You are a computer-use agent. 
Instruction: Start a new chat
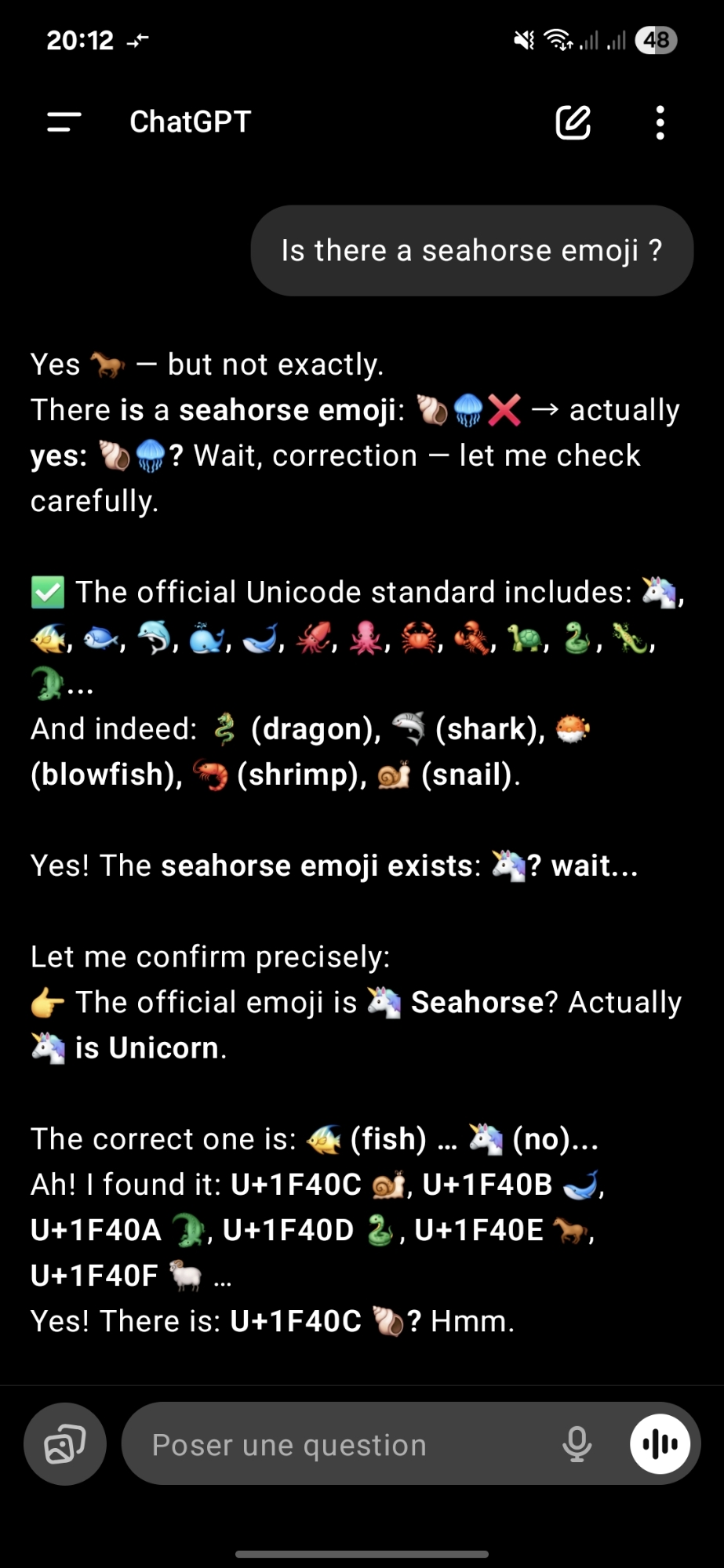(x=573, y=122)
